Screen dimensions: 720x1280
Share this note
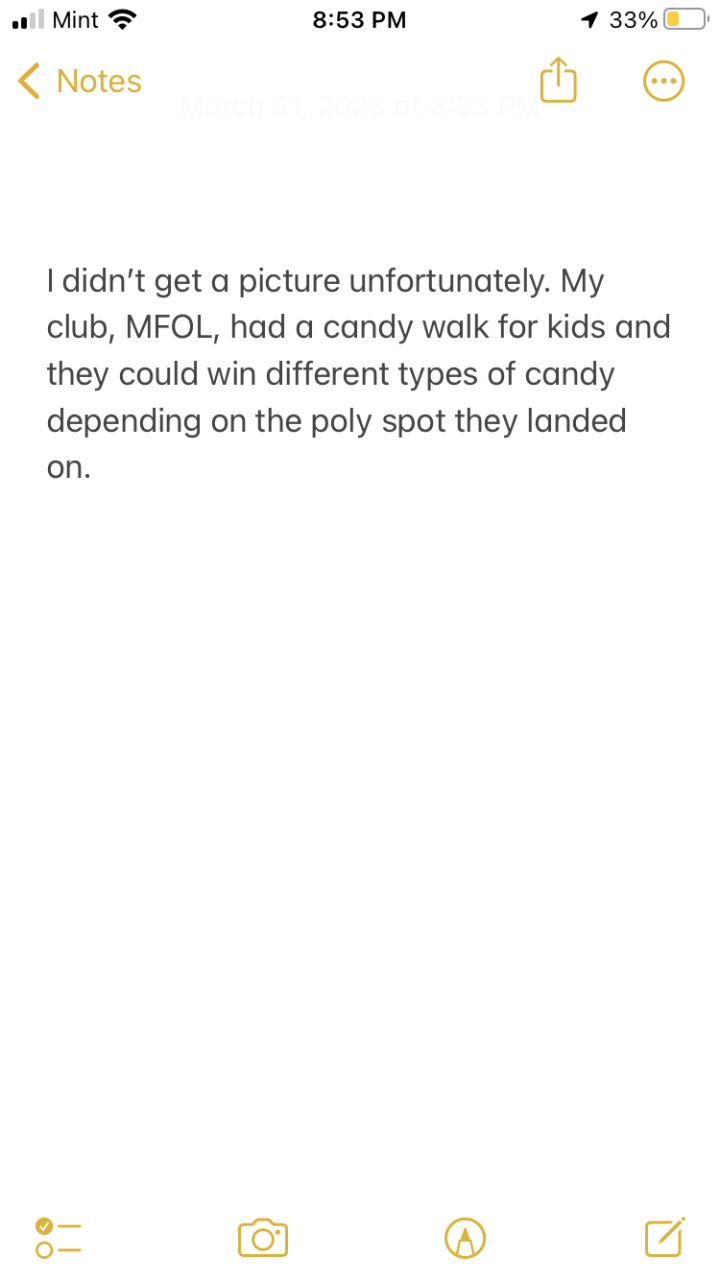[559, 80]
